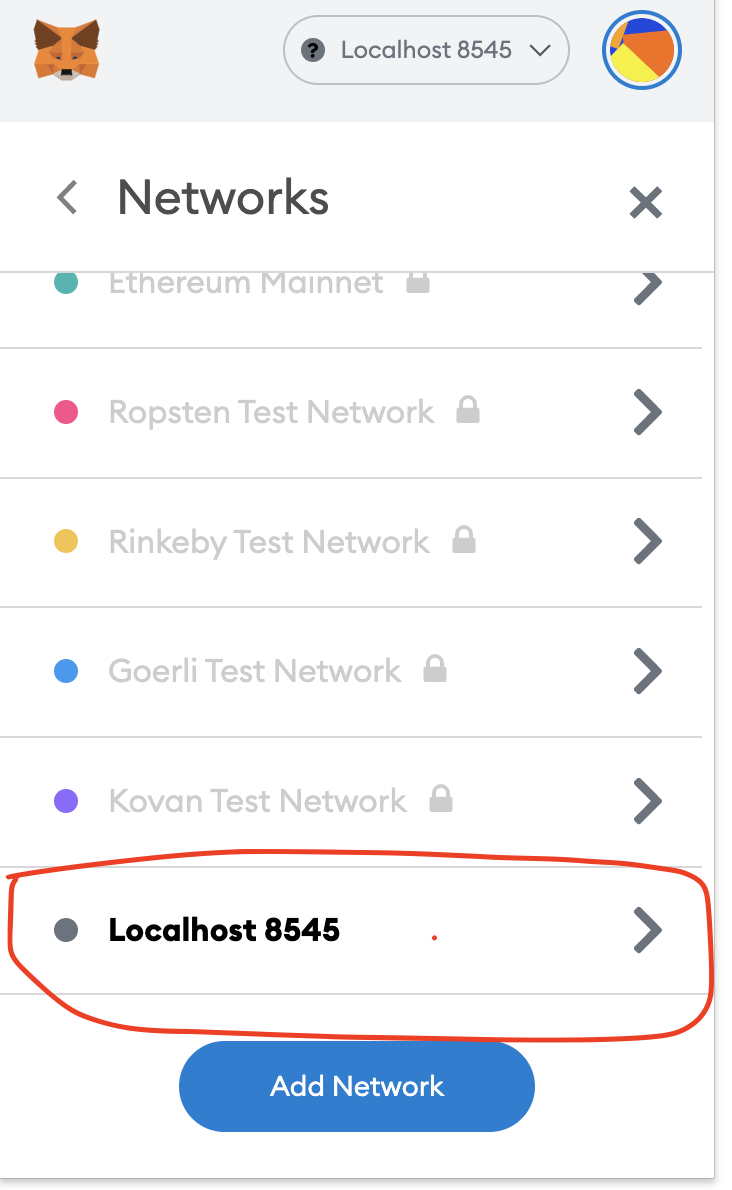Go back from Networks
This screenshot has width=732, height=1190.
[67, 197]
